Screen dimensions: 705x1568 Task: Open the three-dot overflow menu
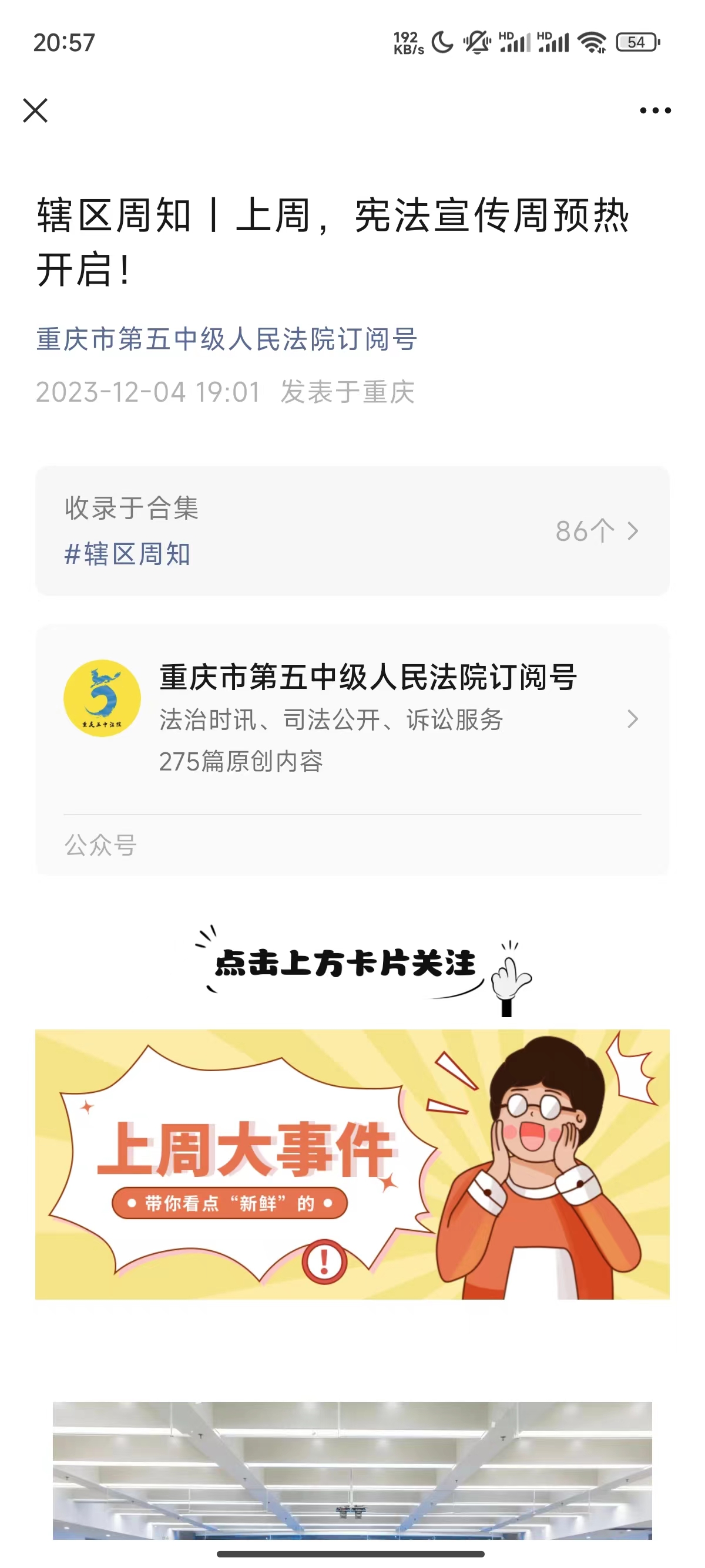(x=655, y=111)
